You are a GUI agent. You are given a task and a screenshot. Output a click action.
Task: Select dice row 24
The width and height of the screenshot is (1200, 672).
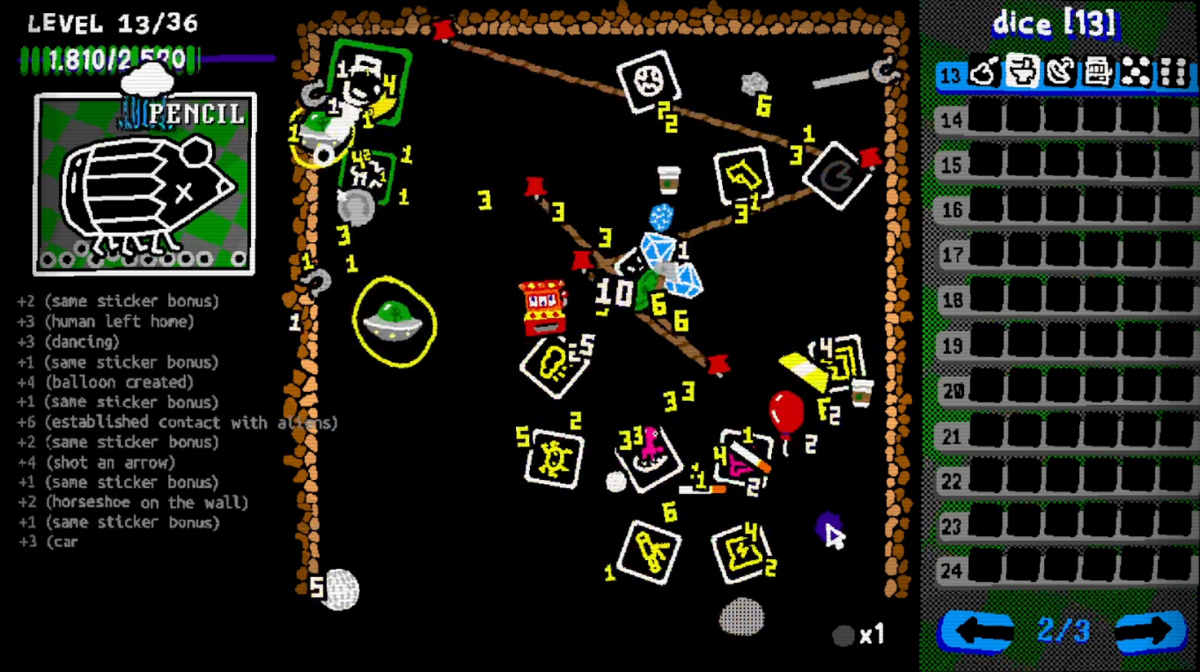pyautogui.click(x=1064, y=570)
